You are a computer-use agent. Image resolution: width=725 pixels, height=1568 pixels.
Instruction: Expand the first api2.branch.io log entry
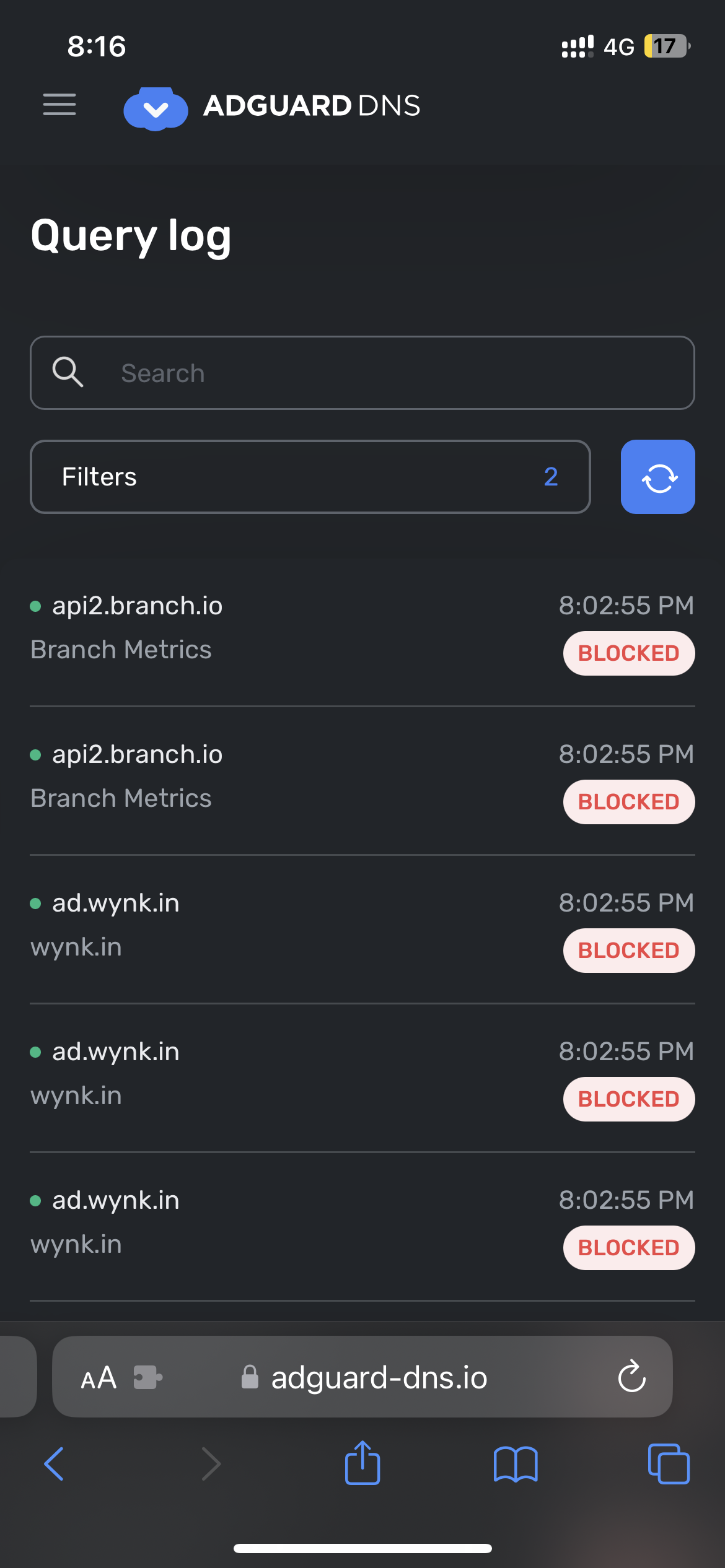coord(138,605)
